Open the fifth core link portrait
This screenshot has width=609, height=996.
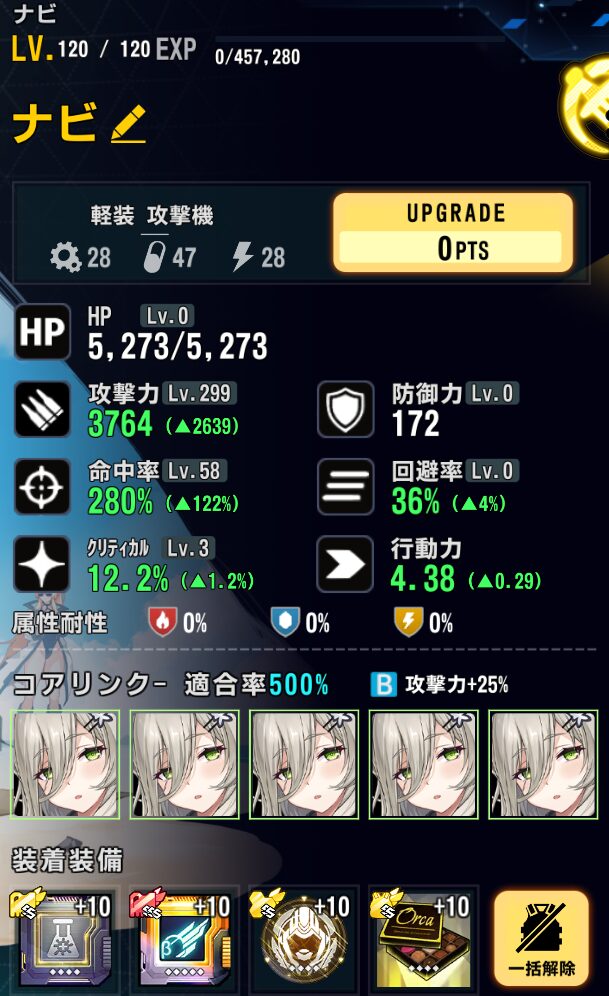point(543,764)
